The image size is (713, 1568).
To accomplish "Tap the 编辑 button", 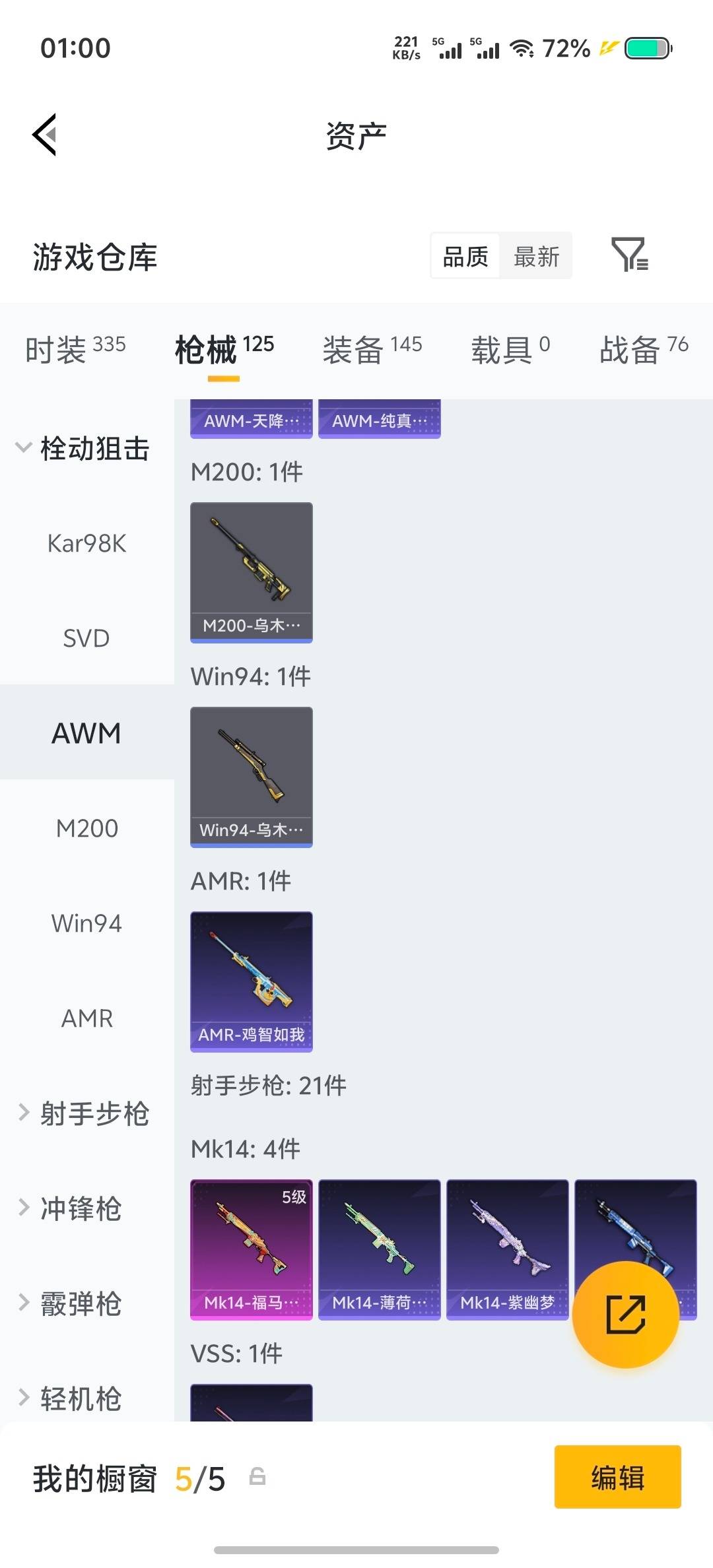I will pos(617,1478).
